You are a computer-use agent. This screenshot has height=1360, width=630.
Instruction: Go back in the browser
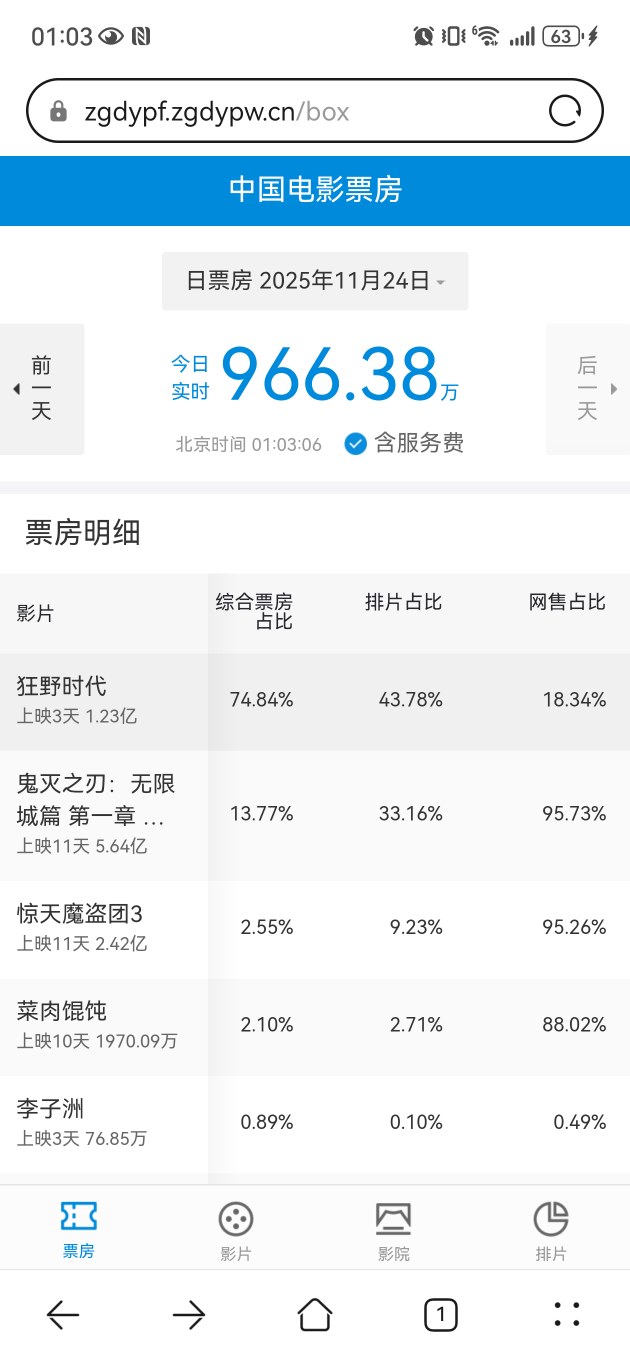63,1314
